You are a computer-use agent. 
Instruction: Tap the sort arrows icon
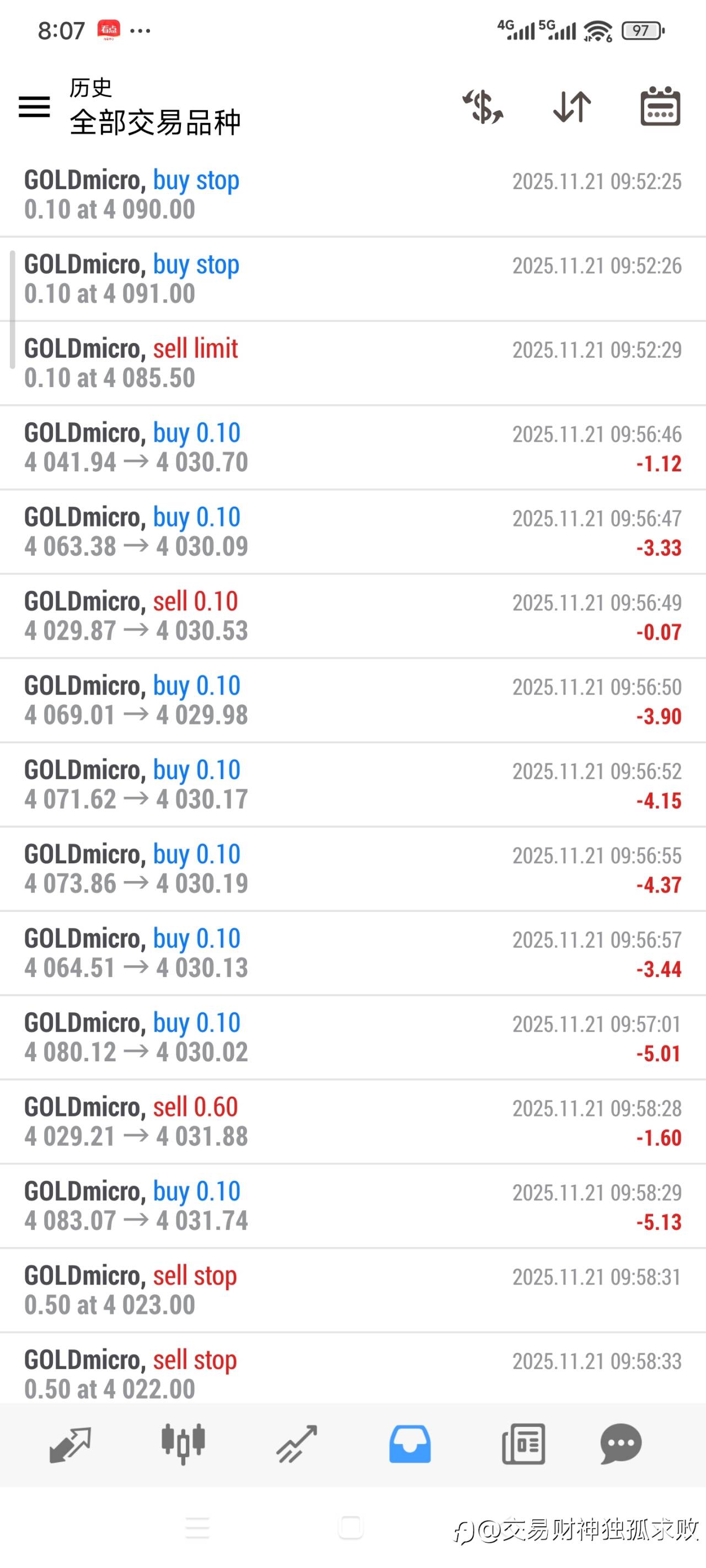(x=571, y=107)
